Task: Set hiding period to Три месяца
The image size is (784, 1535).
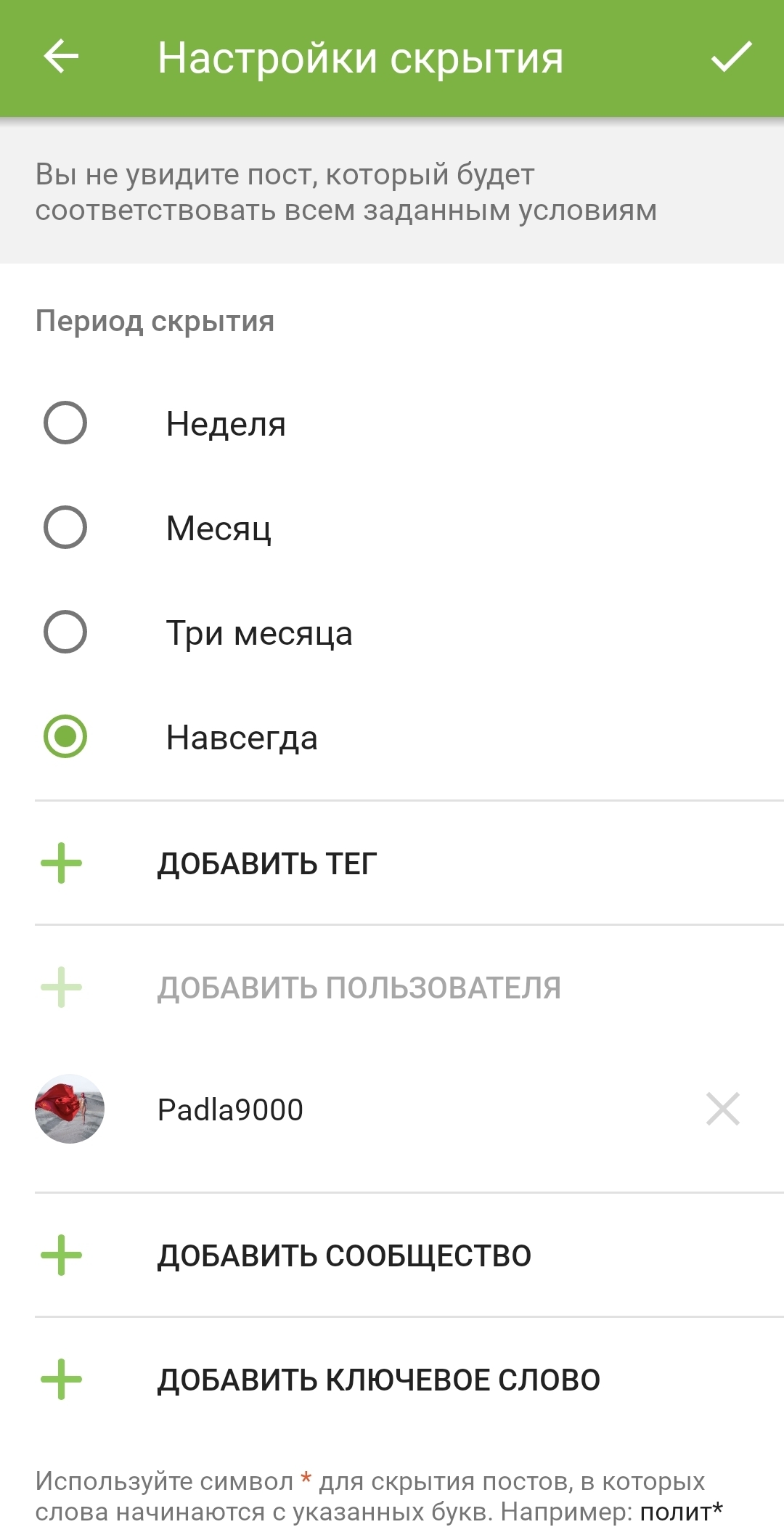Action: point(65,632)
